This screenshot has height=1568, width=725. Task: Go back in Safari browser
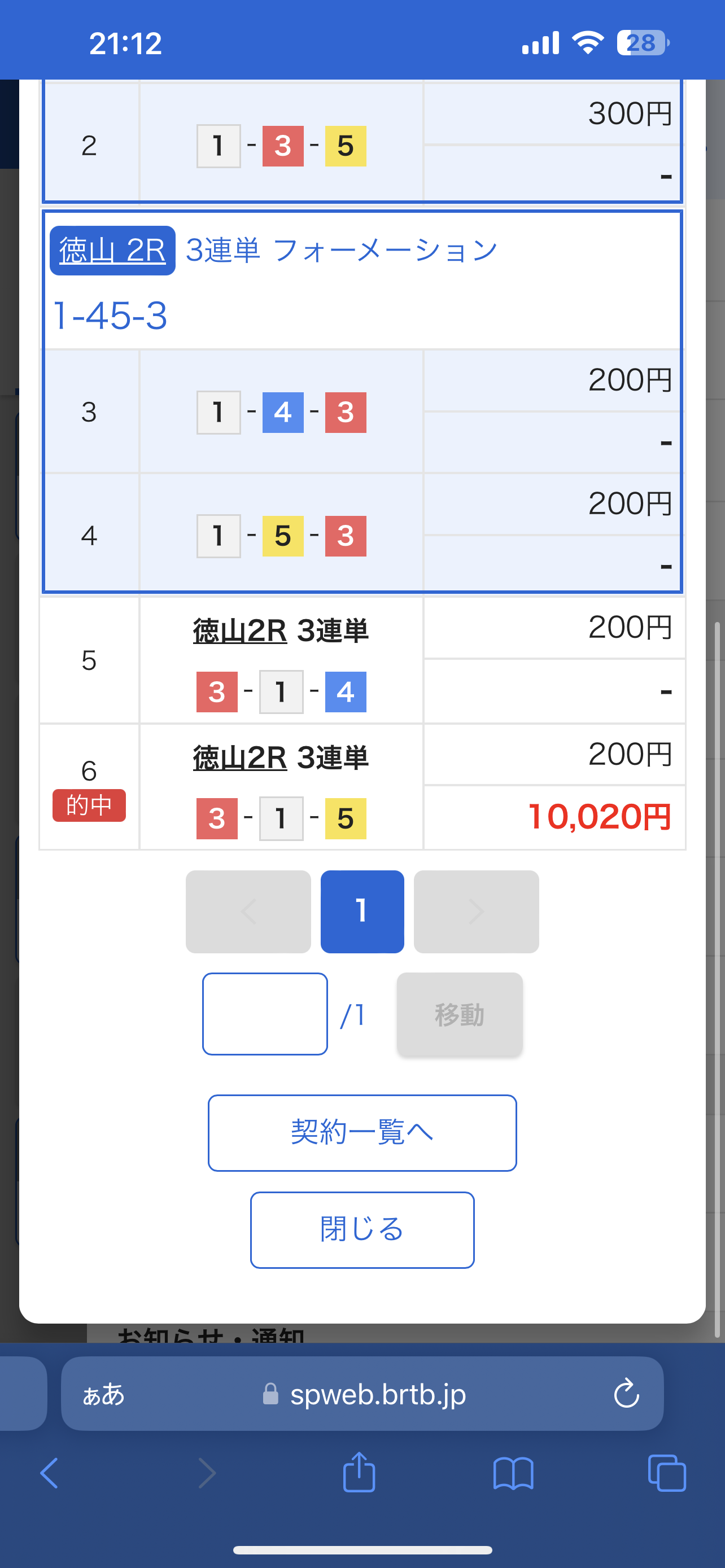pos(49,1473)
